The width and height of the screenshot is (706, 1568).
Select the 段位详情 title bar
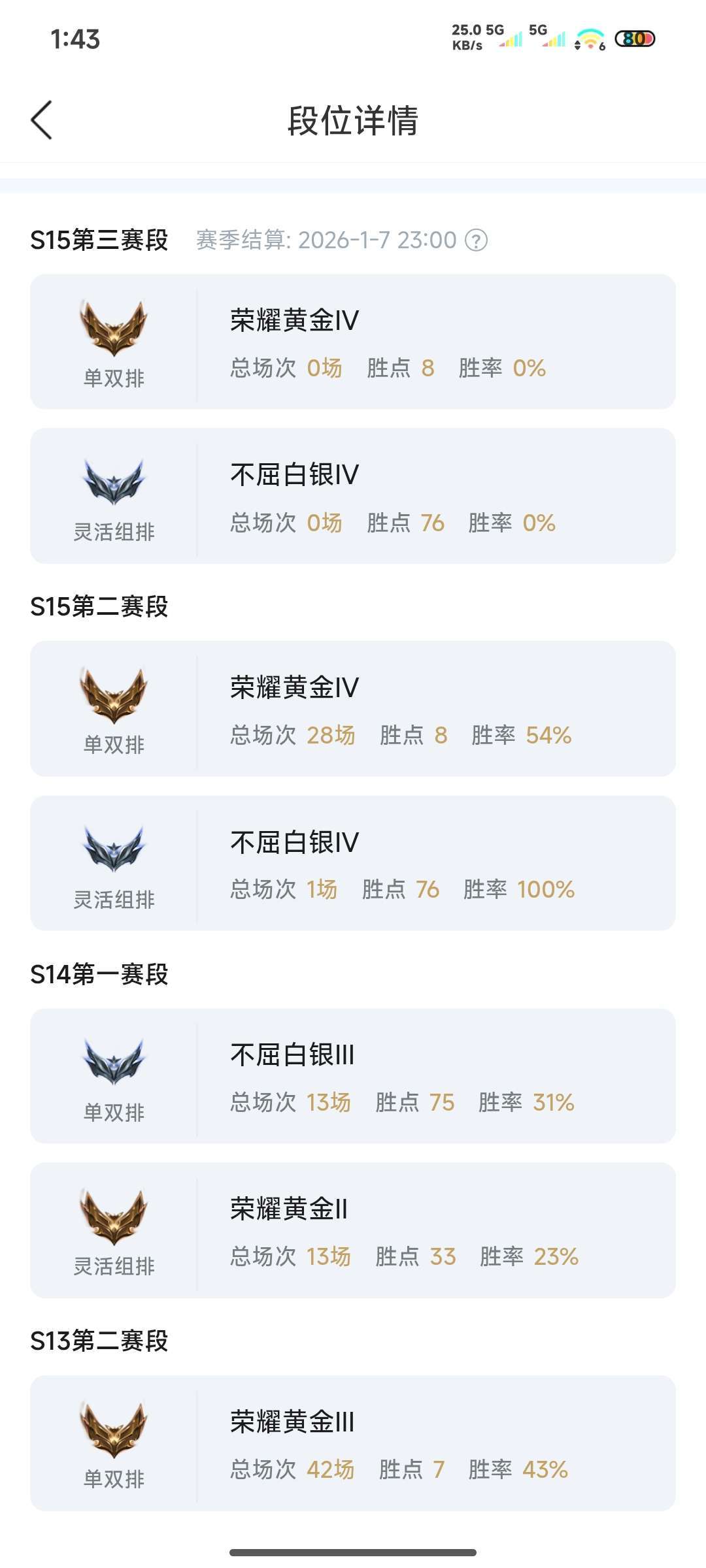353,121
